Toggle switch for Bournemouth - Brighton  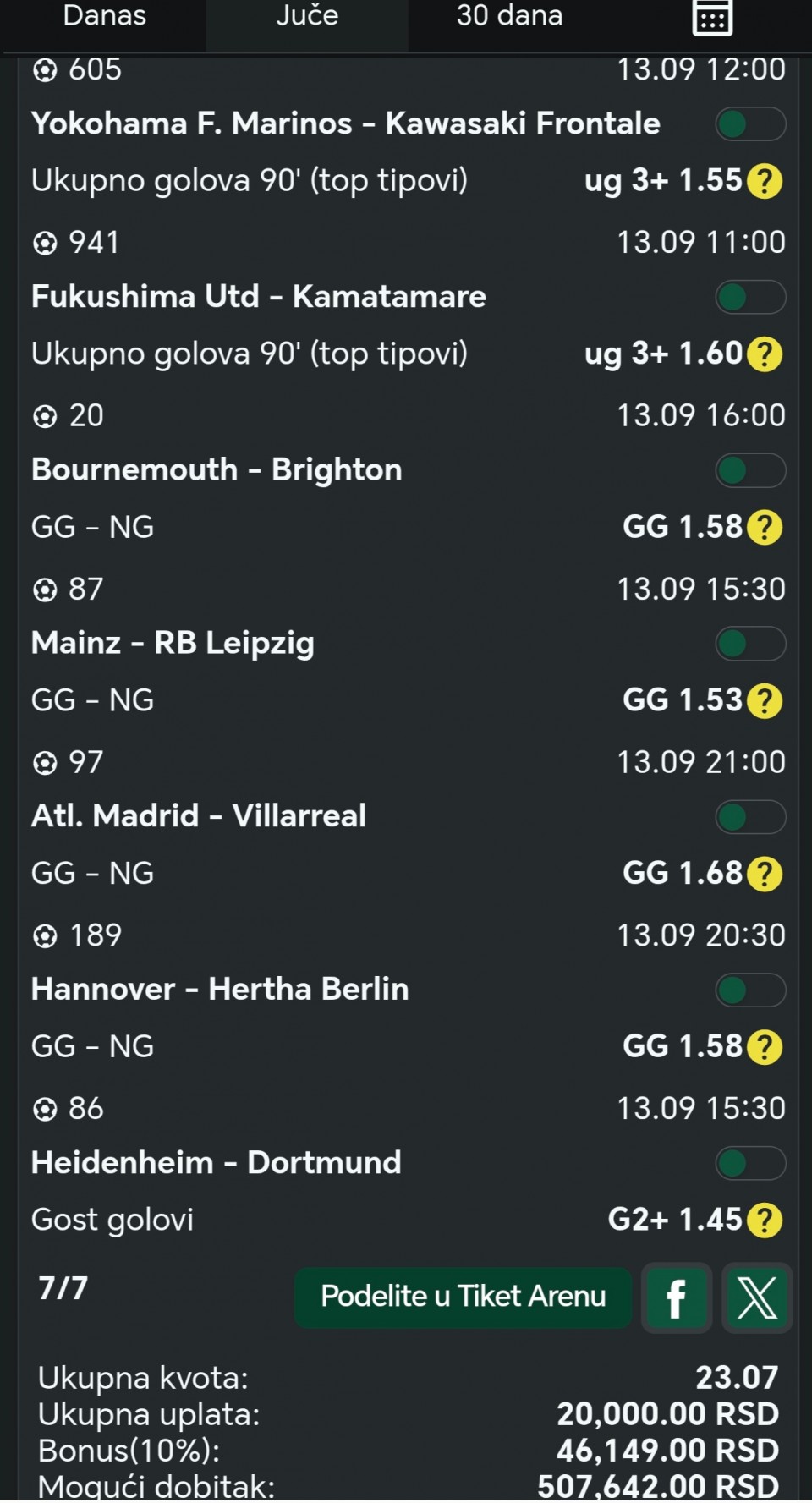pyautogui.click(x=750, y=471)
